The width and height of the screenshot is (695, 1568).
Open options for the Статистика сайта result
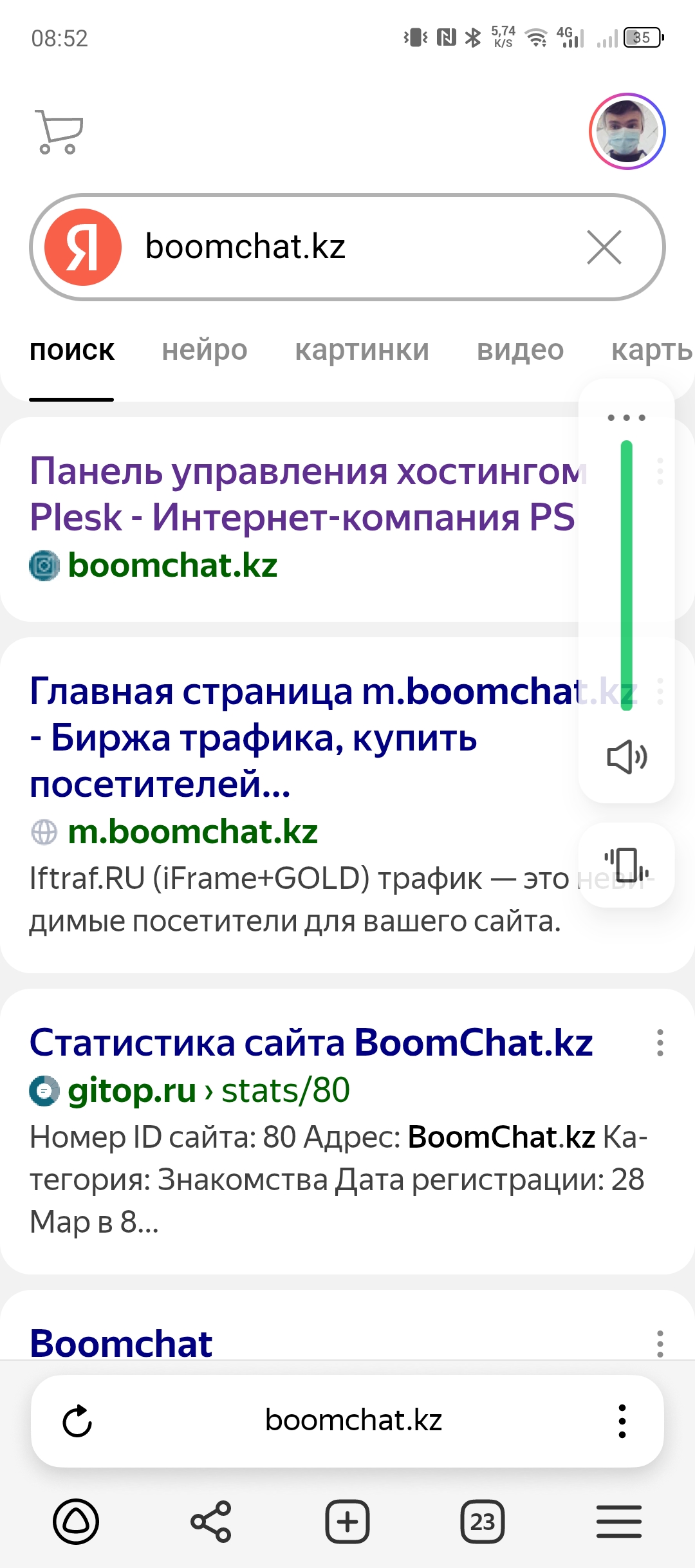point(660,1043)
